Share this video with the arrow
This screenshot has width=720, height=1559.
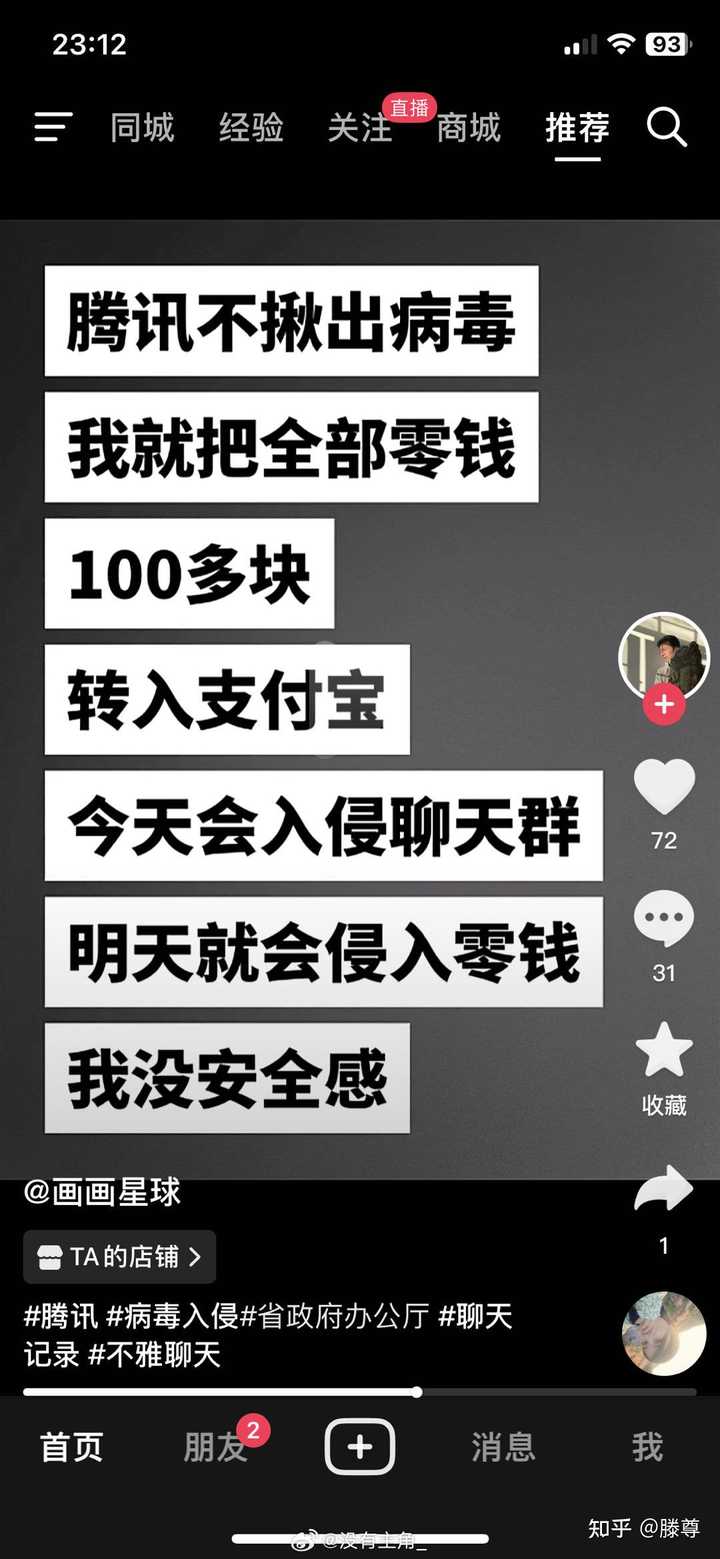click(664, 1189)
